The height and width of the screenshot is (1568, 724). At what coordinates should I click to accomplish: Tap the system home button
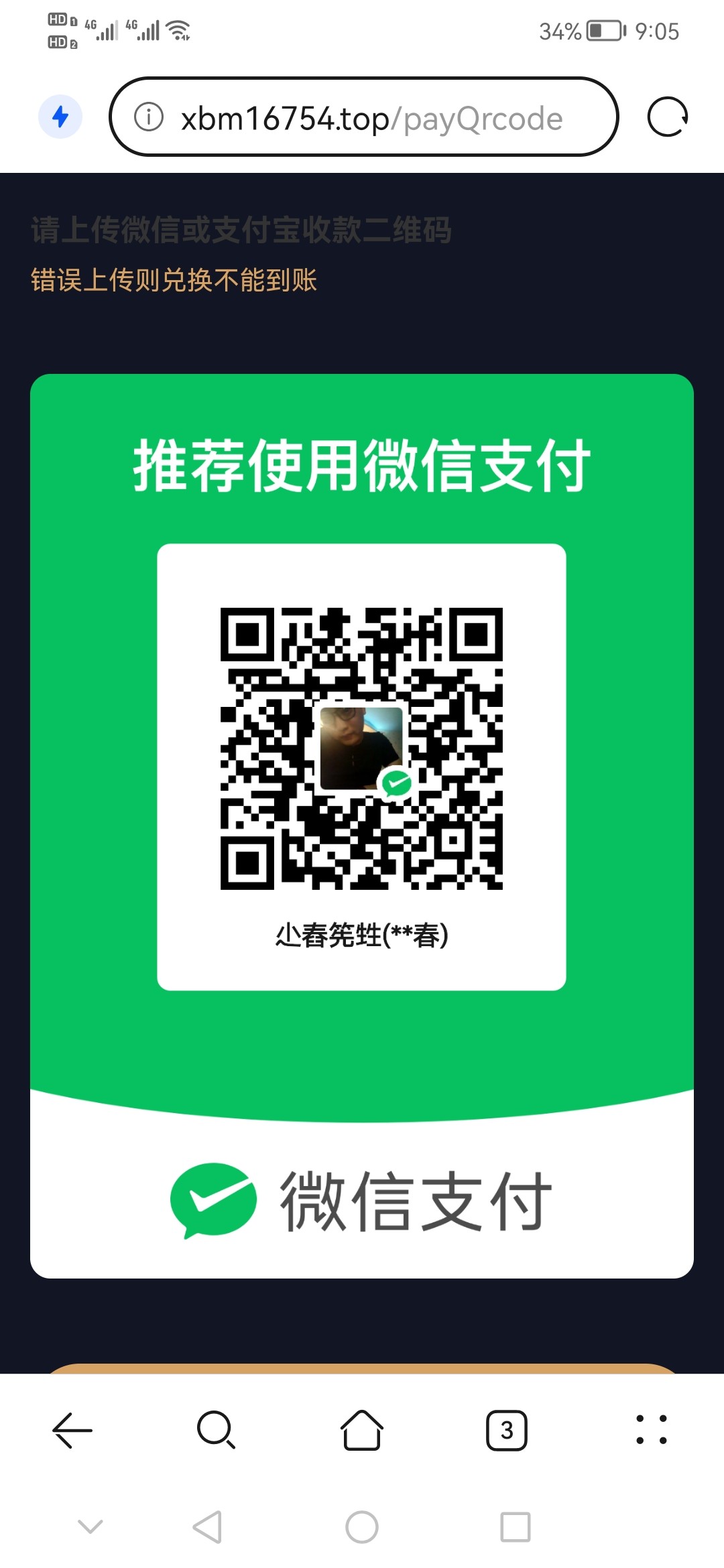click(x=362, y=1527)
